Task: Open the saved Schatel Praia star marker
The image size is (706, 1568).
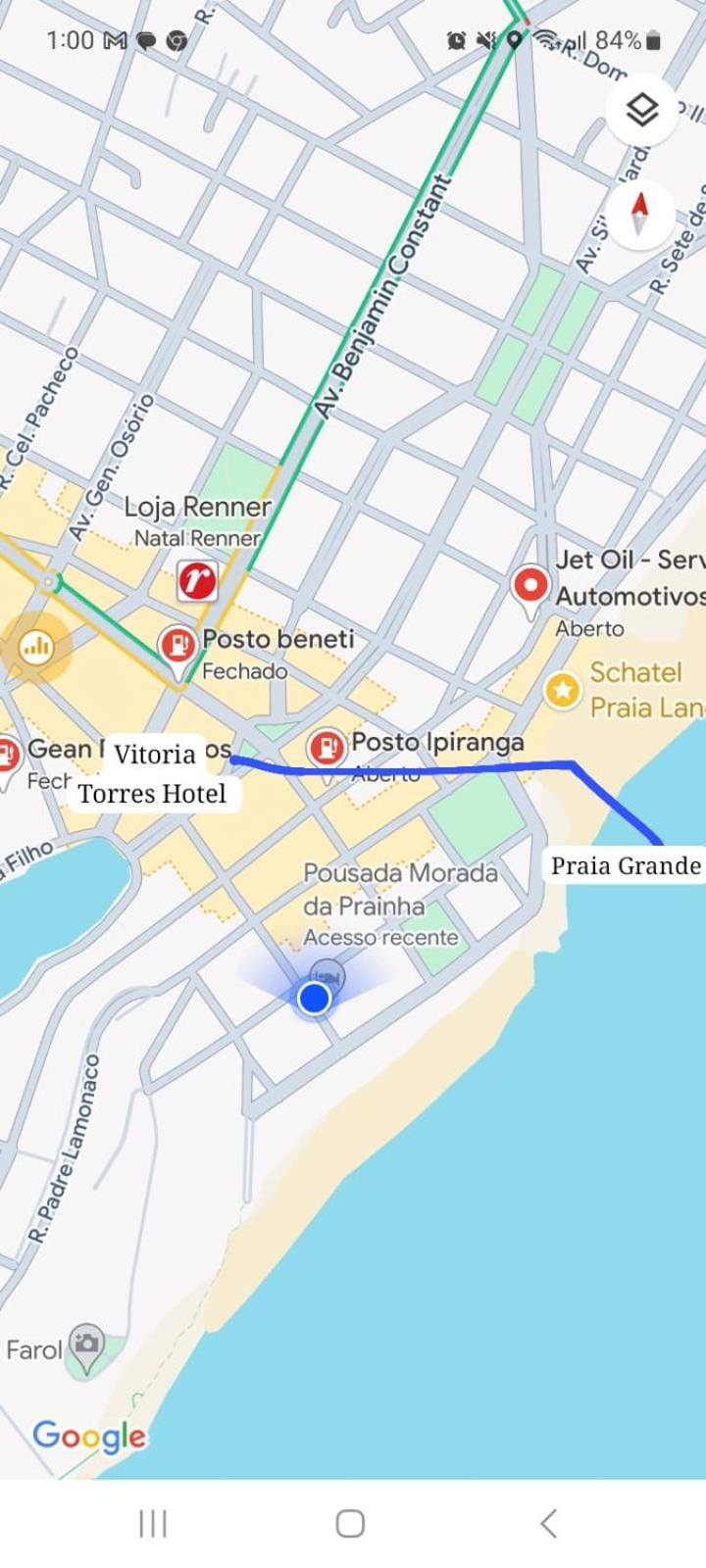Action: (562, 690)
